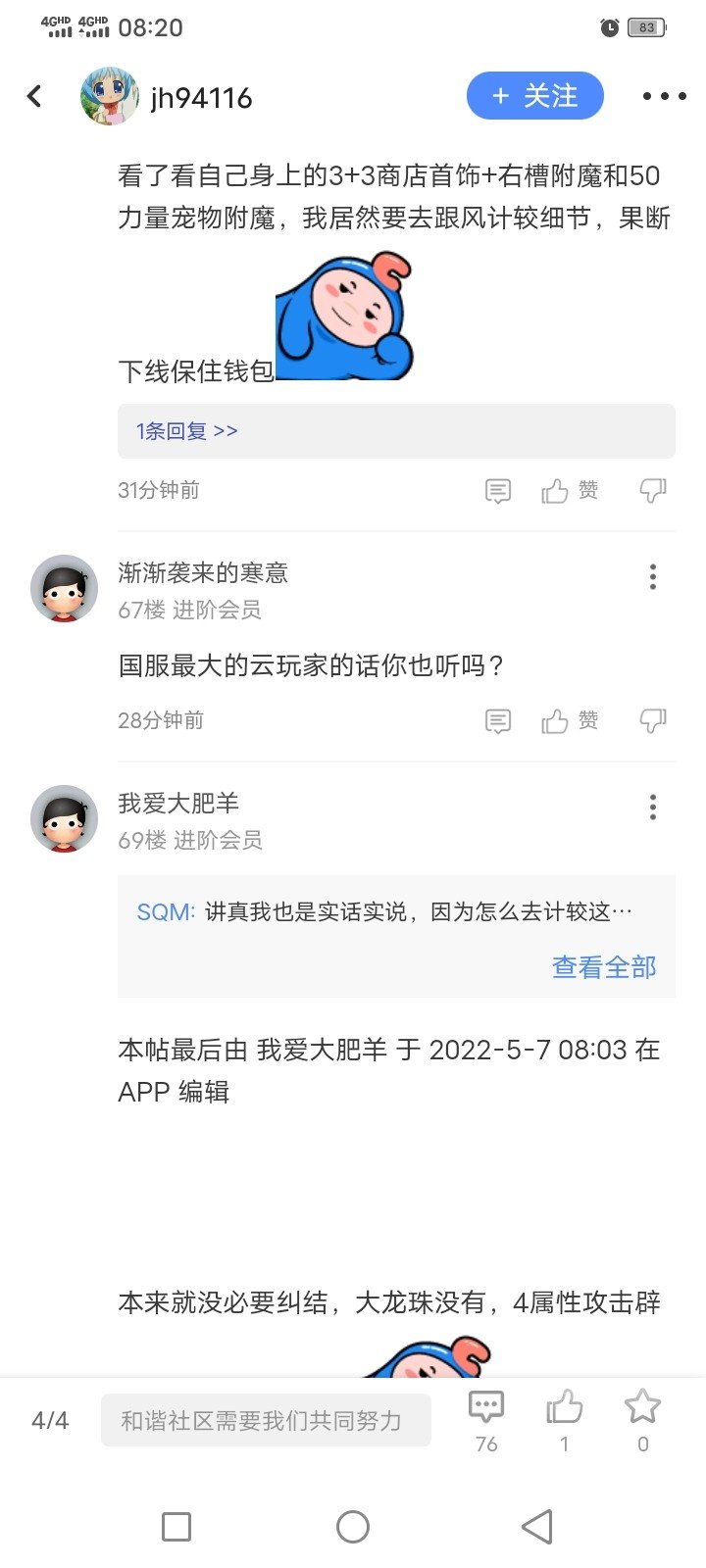This screenshot has height=1568, width=706.
Task: Like 渐渐袭来的寒意's comment
Action: tap(570, 721)
